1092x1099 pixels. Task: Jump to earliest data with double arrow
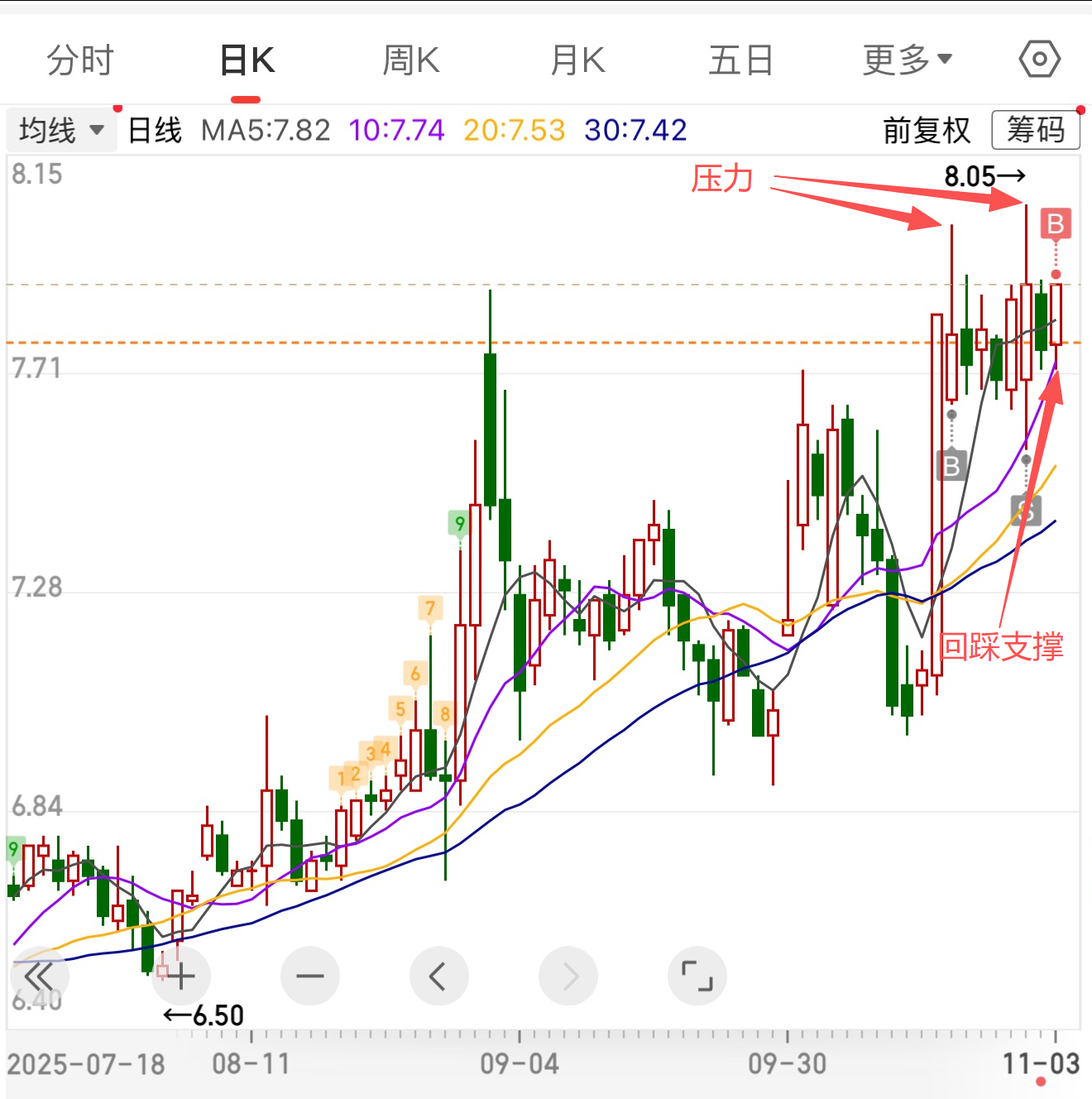pyautogui.click(x=39, y=977)
